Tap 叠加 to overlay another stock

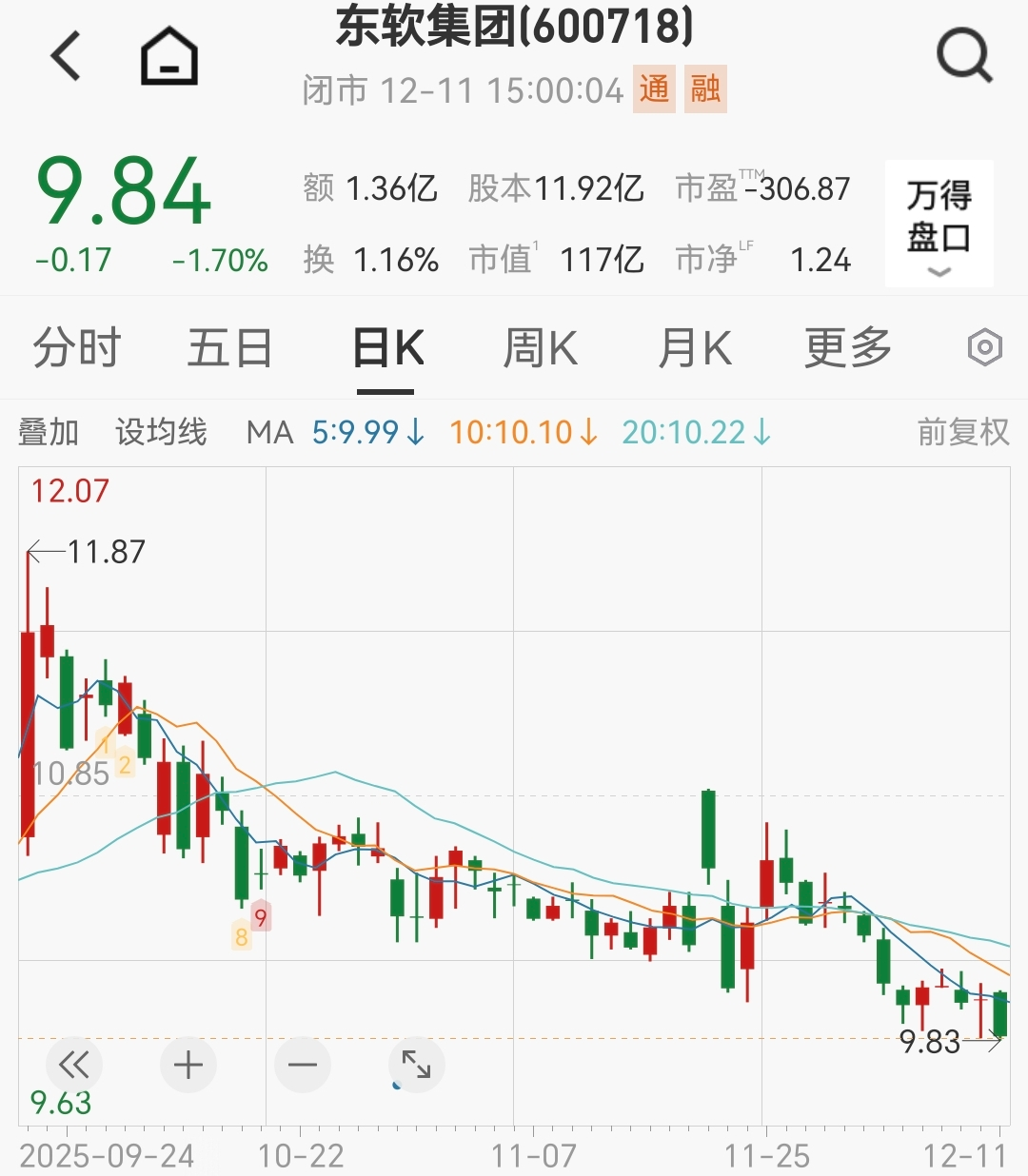point(49,432)
